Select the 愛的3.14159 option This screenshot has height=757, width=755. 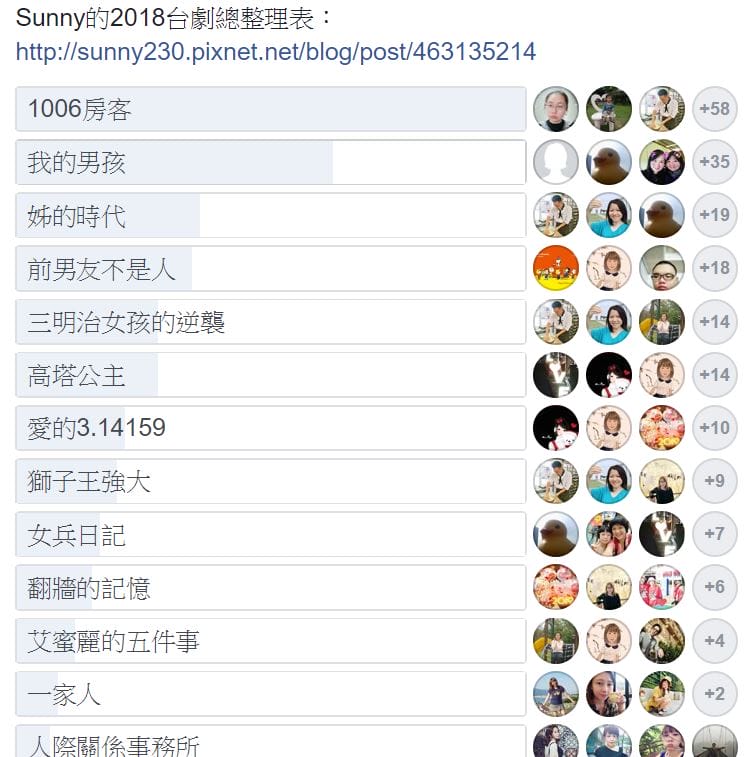tap(270, 428)
